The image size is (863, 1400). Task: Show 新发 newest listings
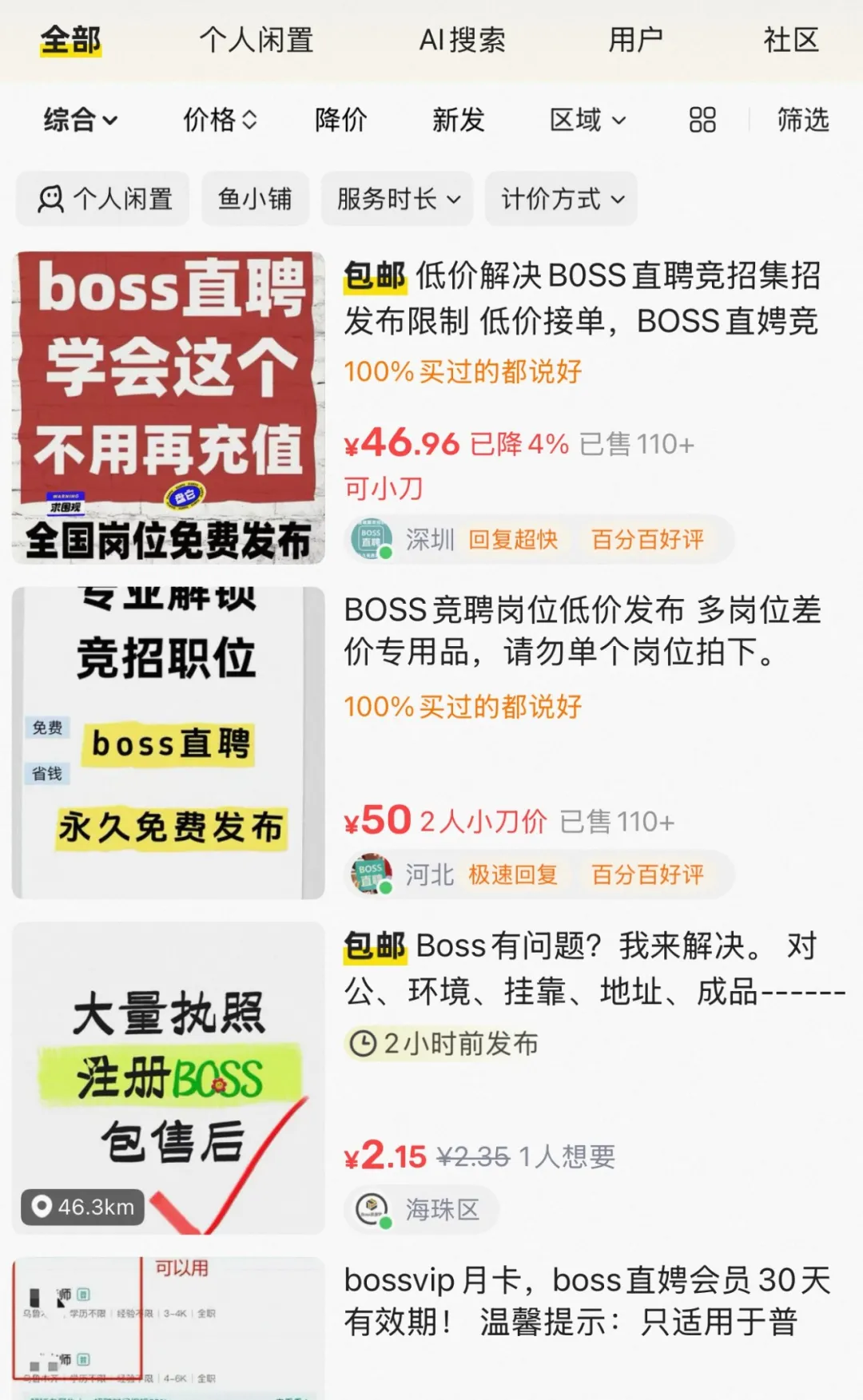tap(458, 121)
